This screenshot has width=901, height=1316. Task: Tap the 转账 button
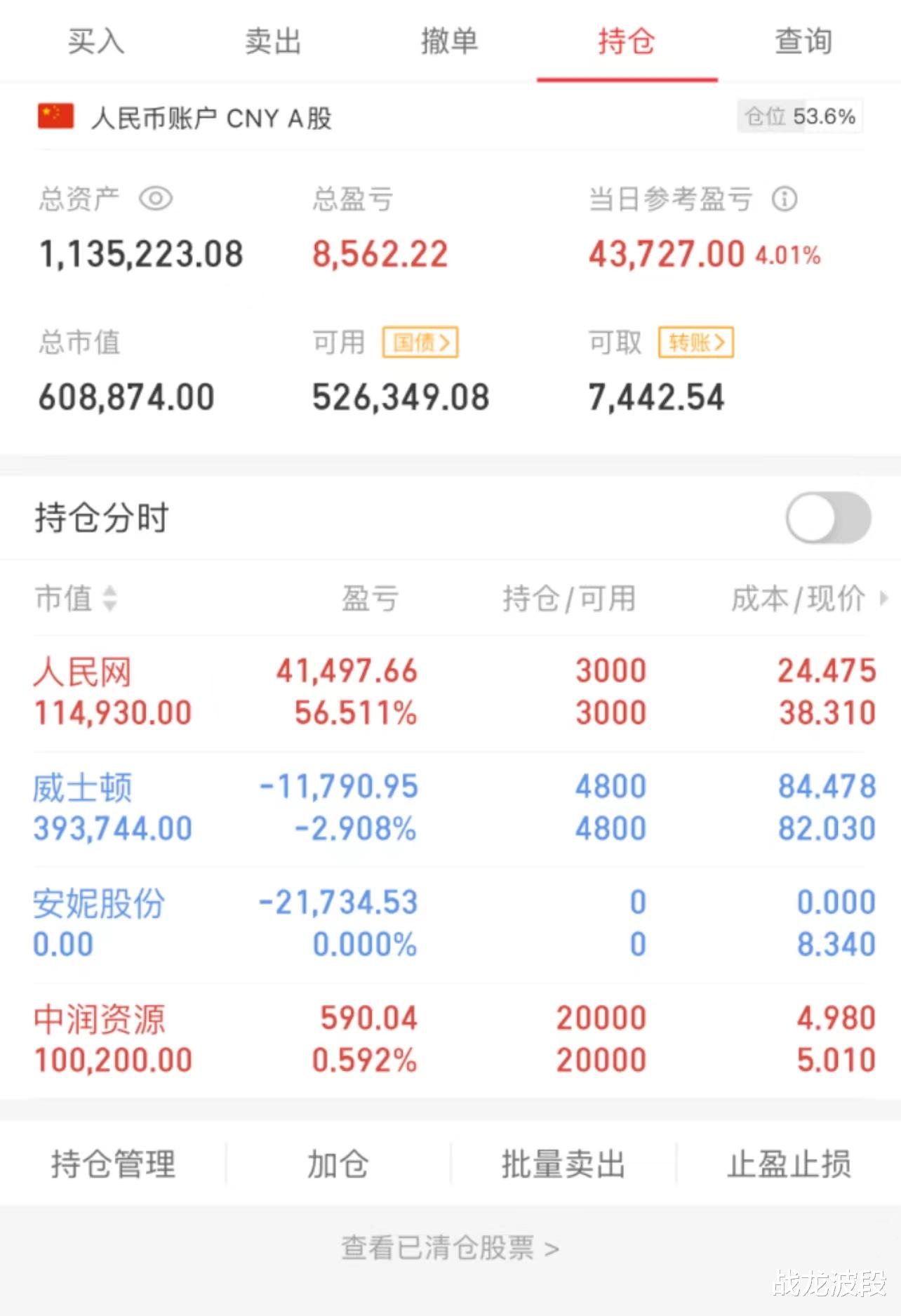pyautogui.click(x=696, y=343)
